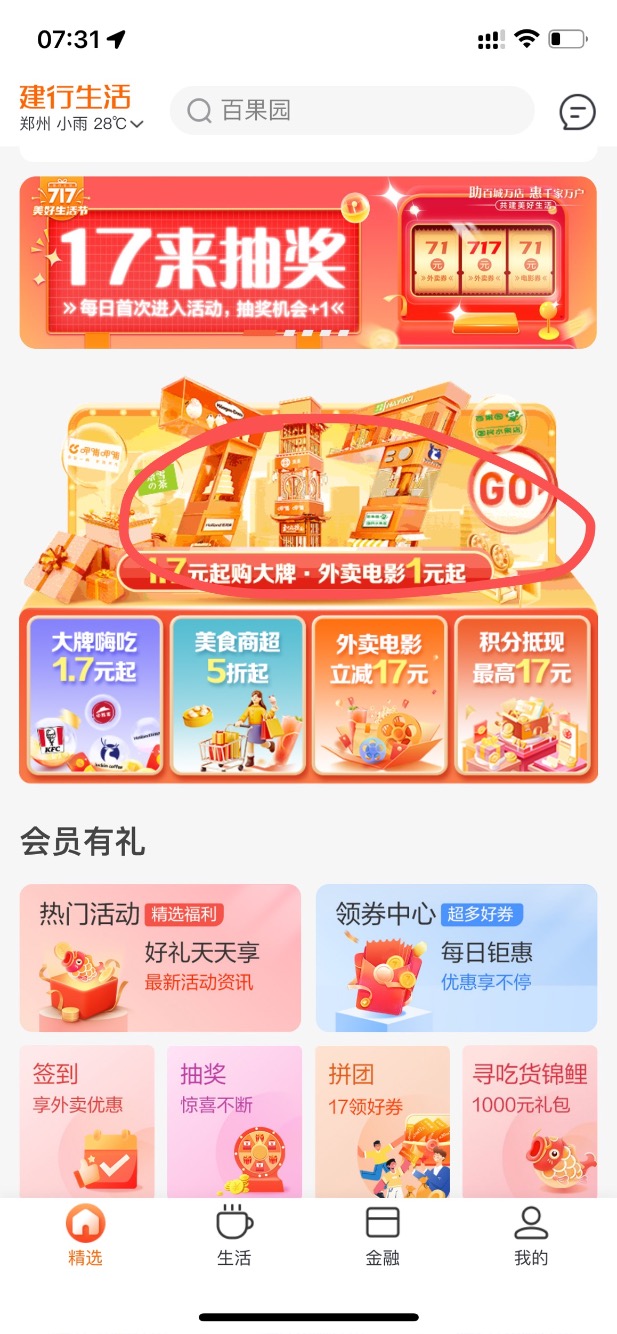The height and width of the screenshot is (1334, 617).
Task: Switch to the 我的 tab
Action: coord(531,1236)
